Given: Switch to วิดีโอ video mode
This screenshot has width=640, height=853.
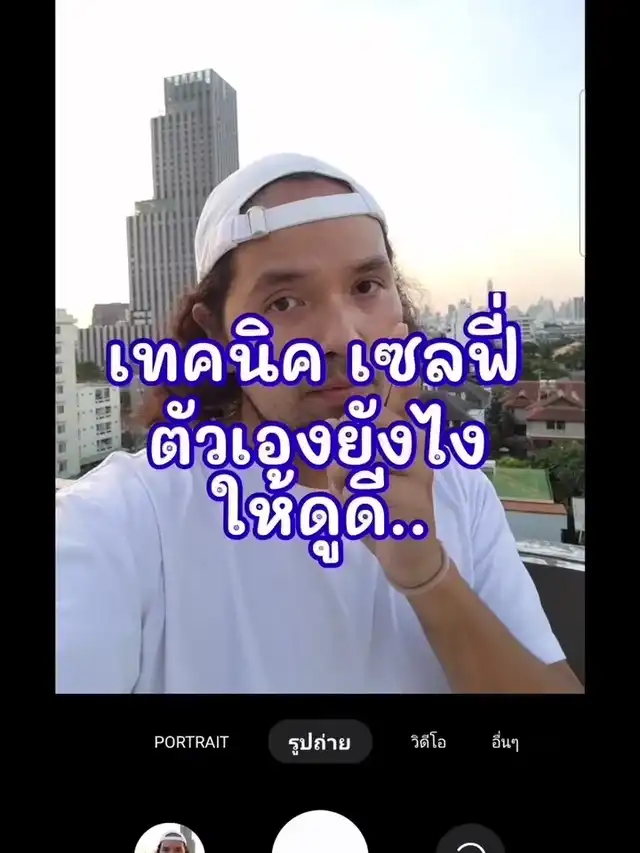Looking at the screenshot, I should tap(428, 742).
